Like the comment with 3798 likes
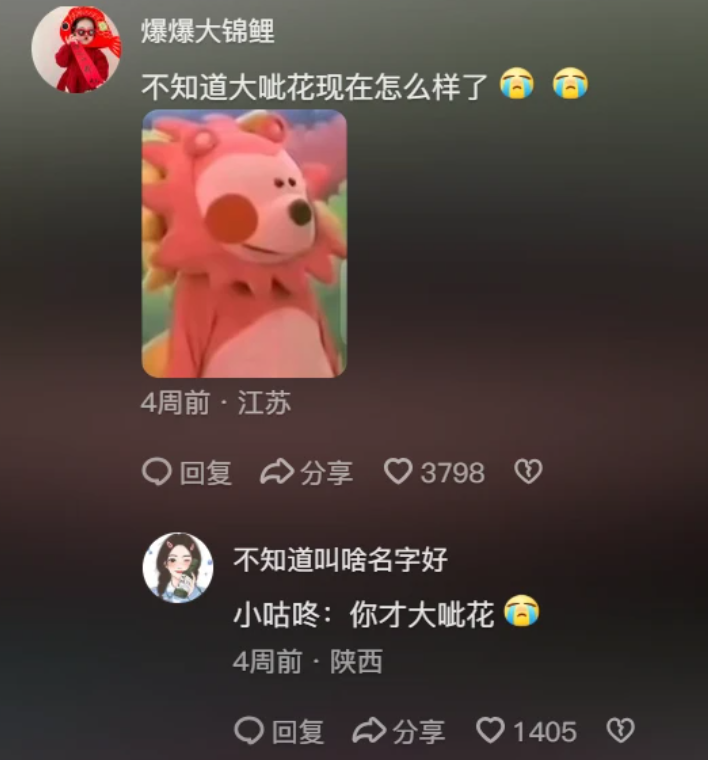The height and width of the screenshot is (760, 708). coord(400,472)
